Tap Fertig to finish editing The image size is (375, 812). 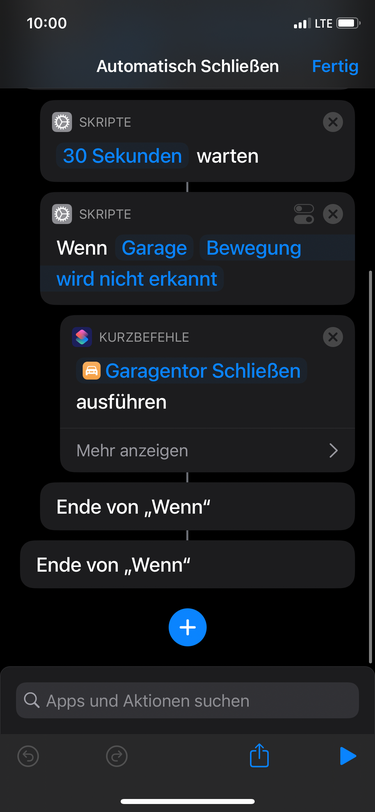pos(335,66)
